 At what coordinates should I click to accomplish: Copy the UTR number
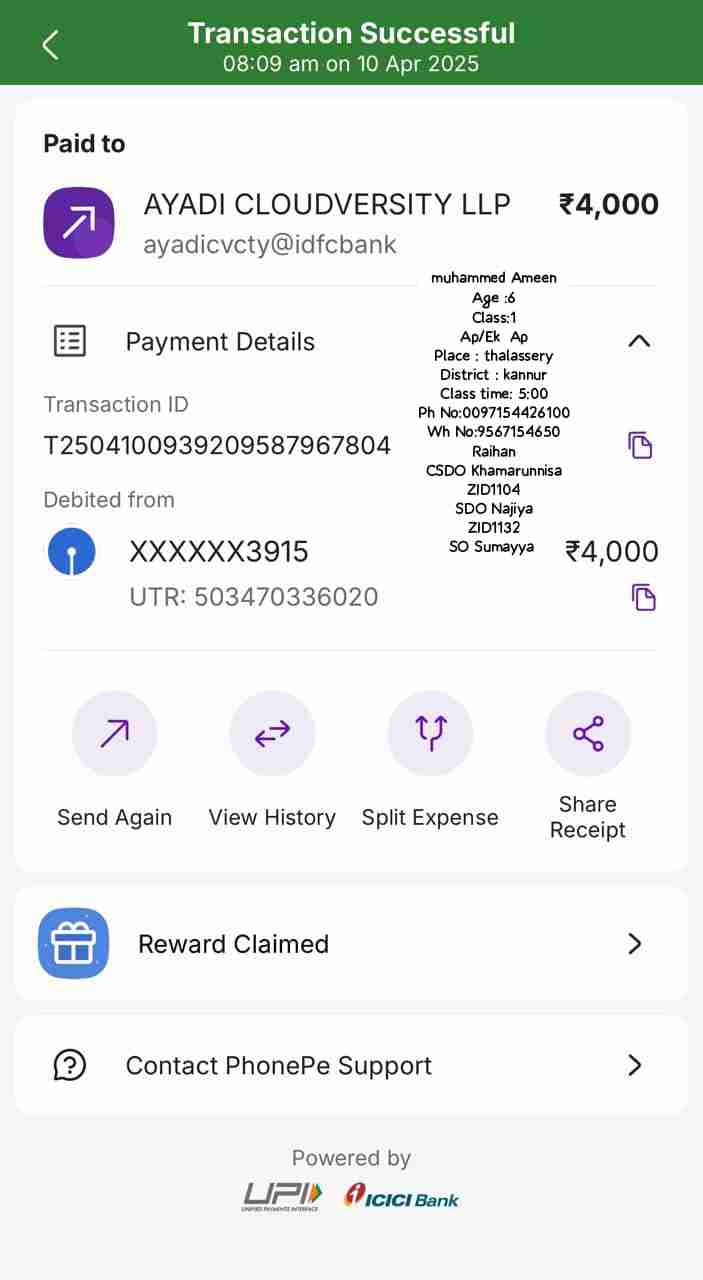[x=644, y=598]
